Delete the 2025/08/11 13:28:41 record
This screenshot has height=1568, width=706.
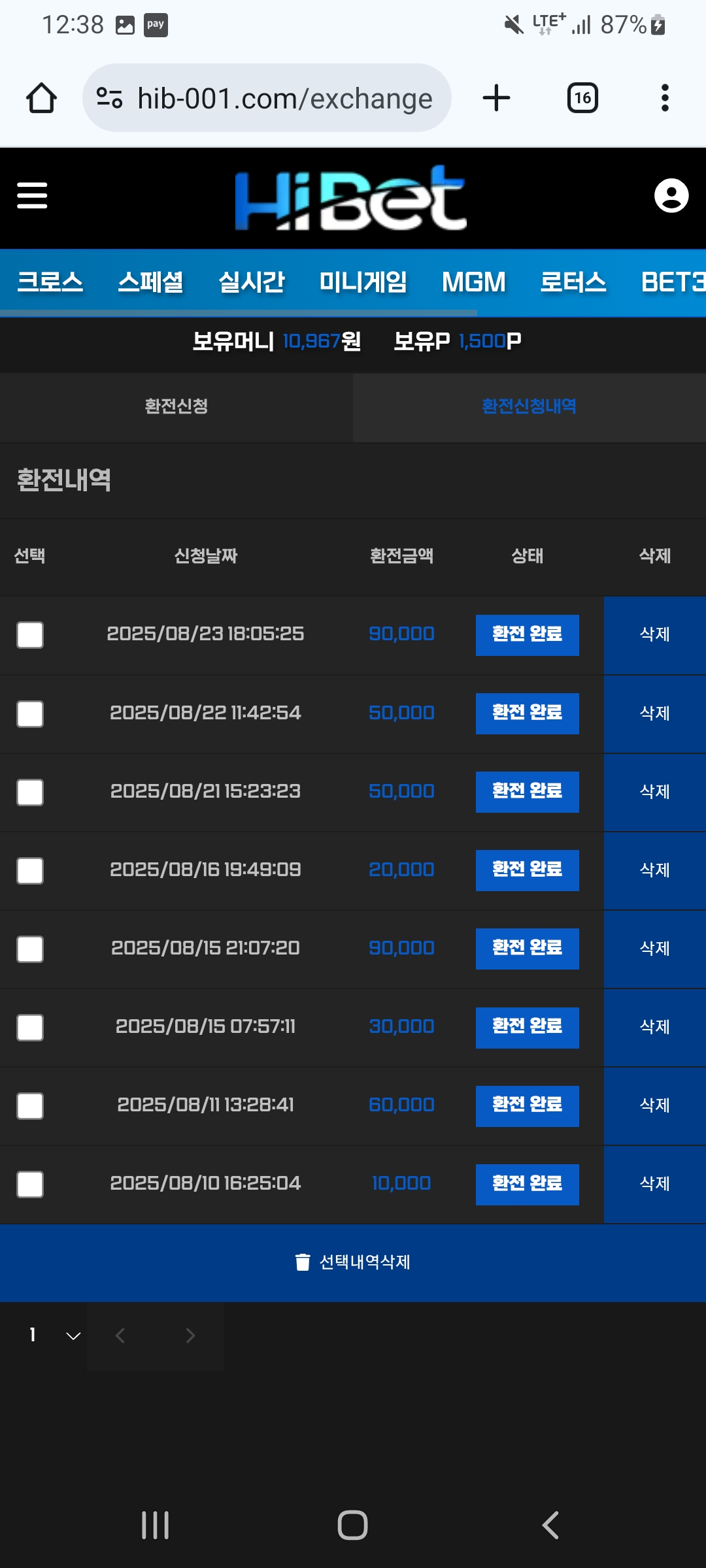click(654, 1105)
